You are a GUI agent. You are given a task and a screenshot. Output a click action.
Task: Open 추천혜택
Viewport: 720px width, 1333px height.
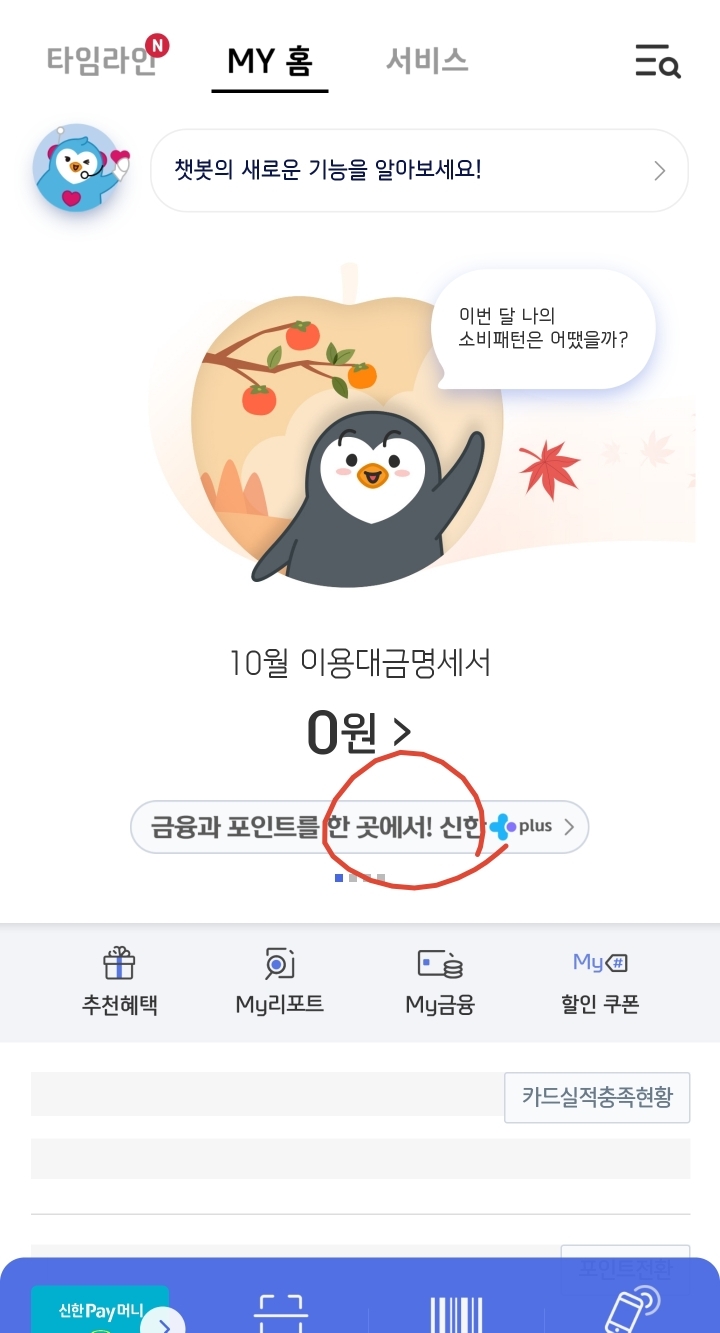click(x=119, y=981)
